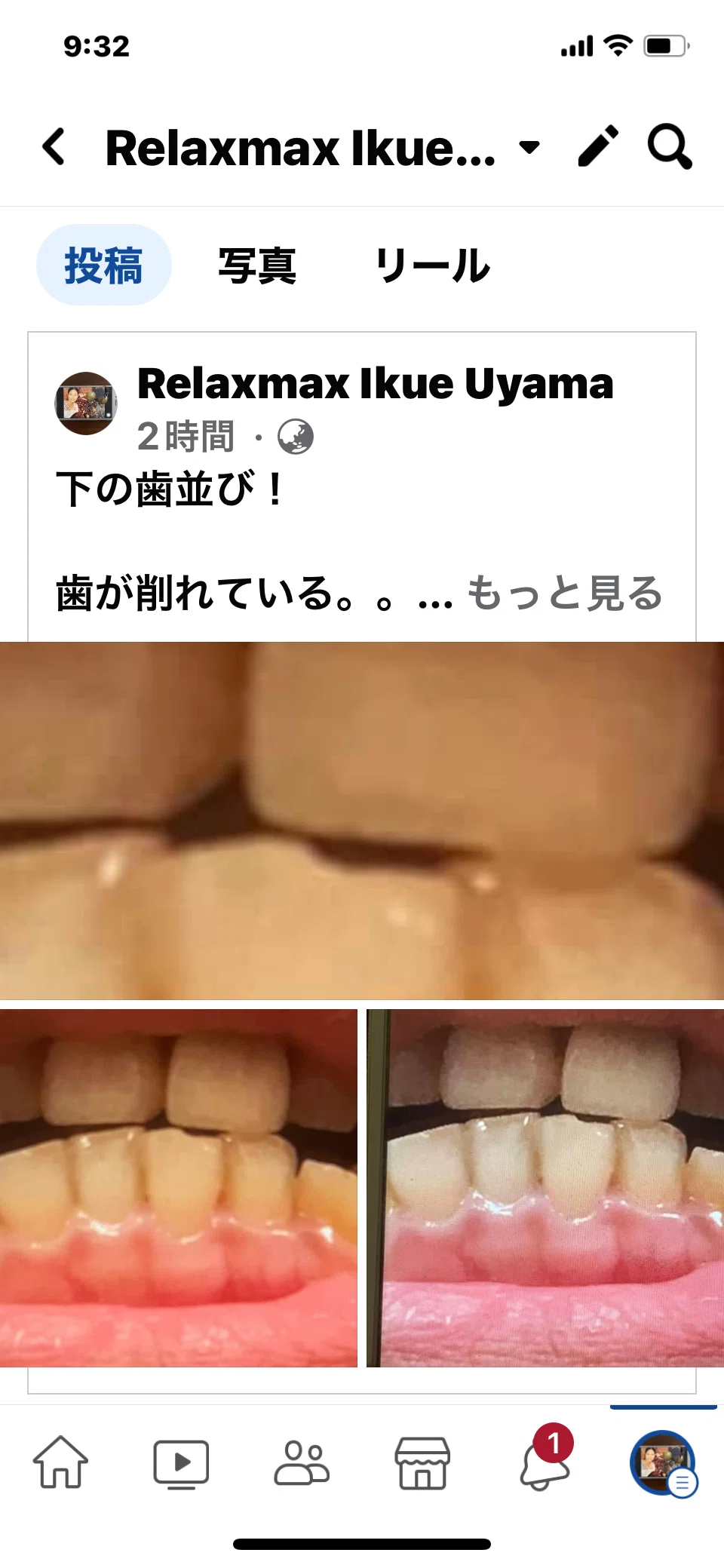Check the notifications bell with badge

(x=545, y=1459)
